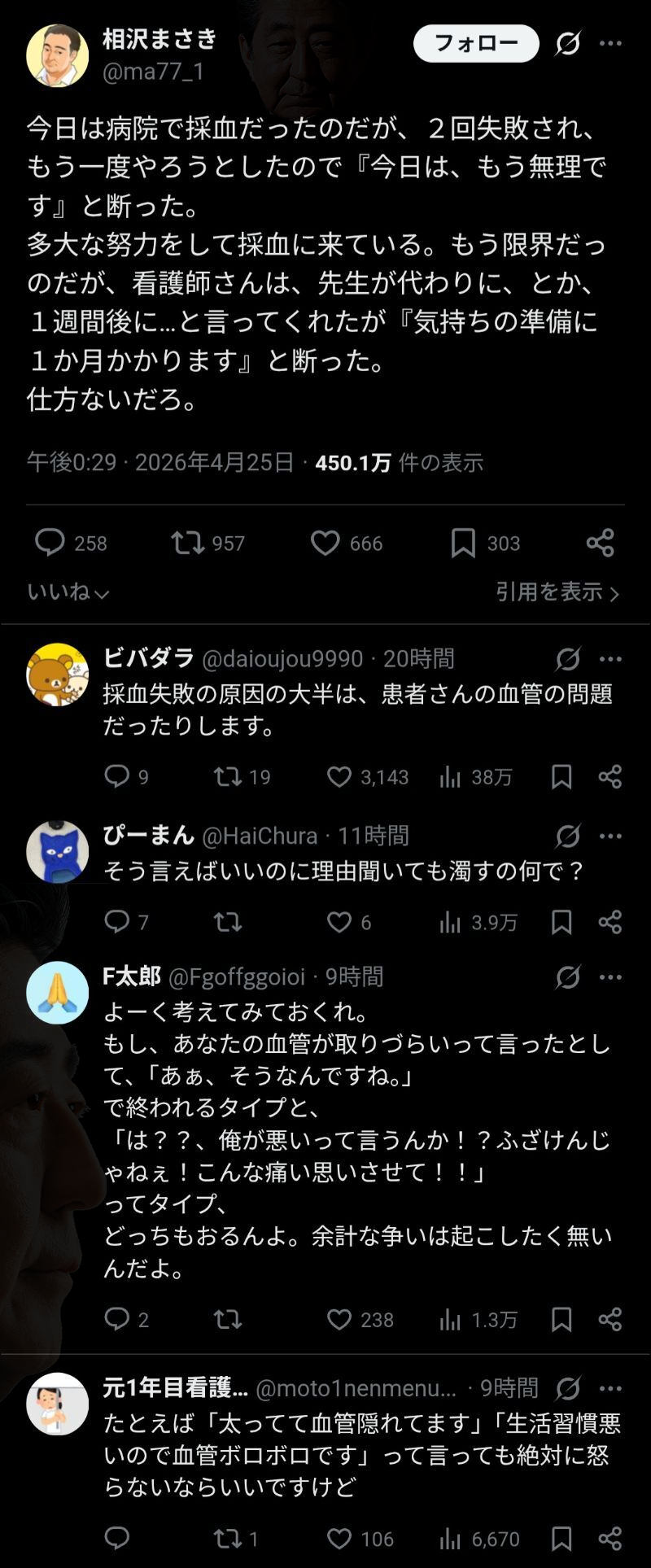The width and height of the screenshot is (651, 1568).
Task: Reply to ぴーまん's comment
Action: click(117, 922)
